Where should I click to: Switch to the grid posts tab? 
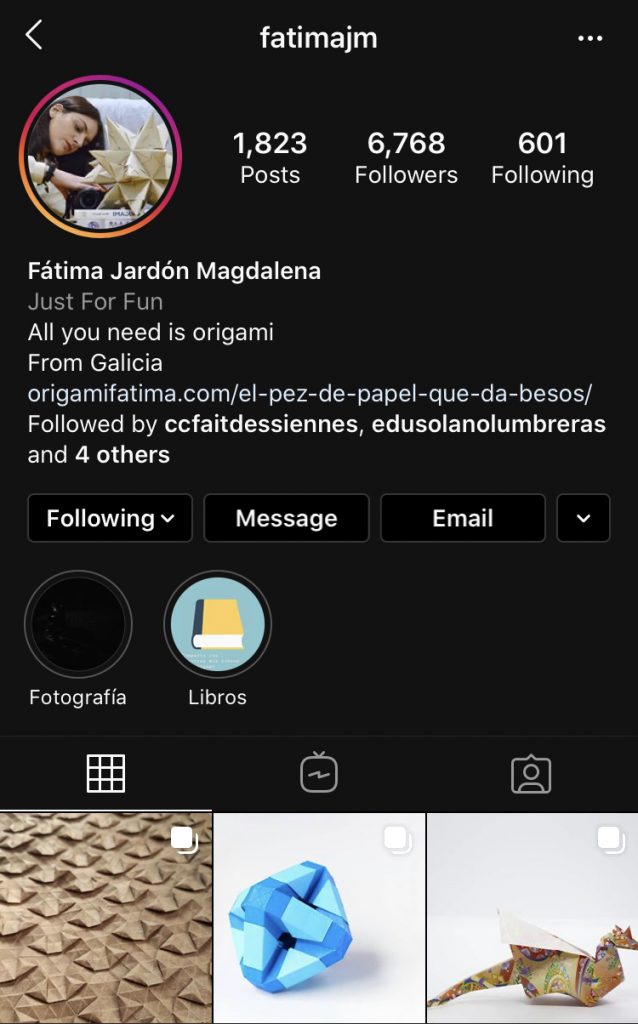tap(106, 773)
